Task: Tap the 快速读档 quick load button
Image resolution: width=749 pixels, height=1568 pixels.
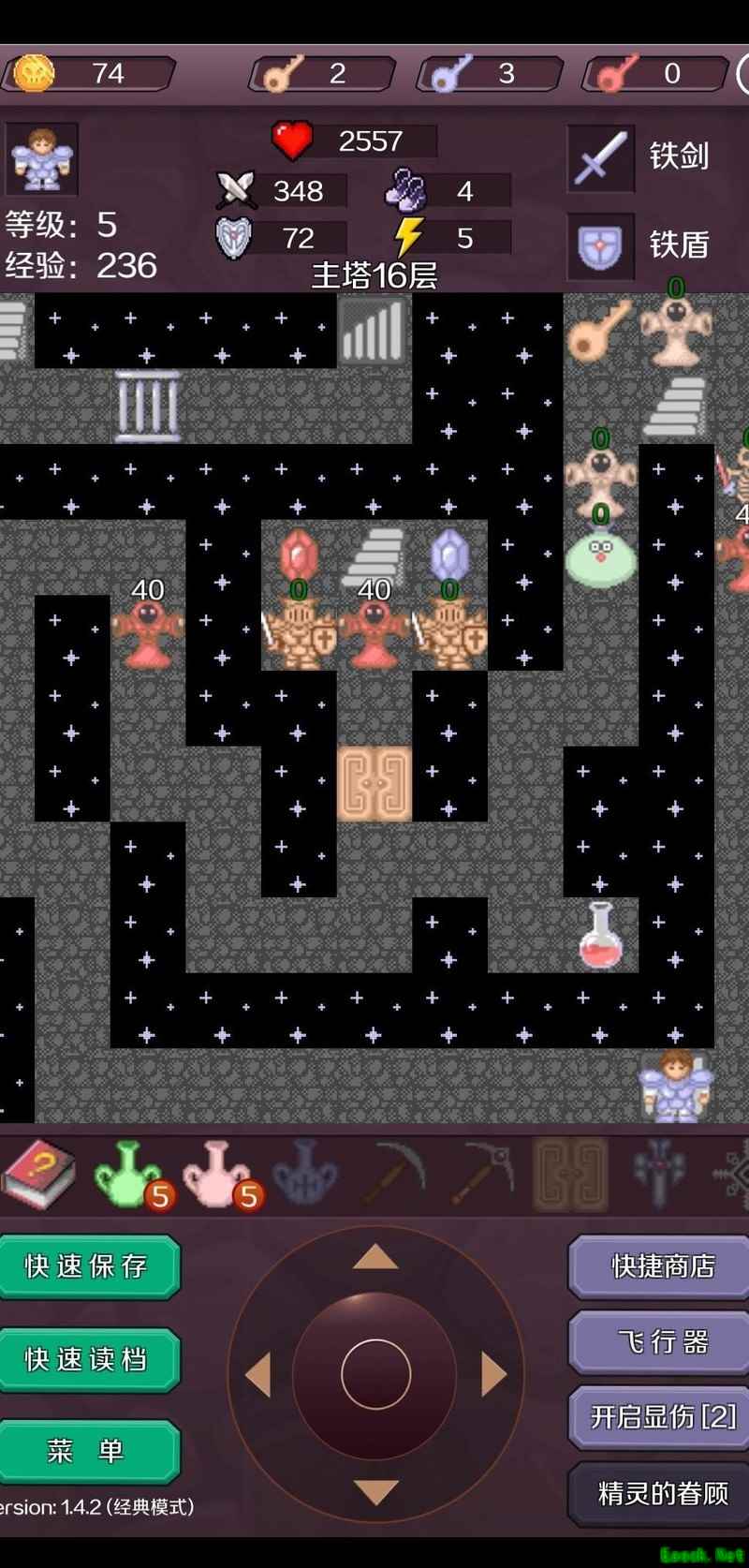Action: [x=89, y=1359]
